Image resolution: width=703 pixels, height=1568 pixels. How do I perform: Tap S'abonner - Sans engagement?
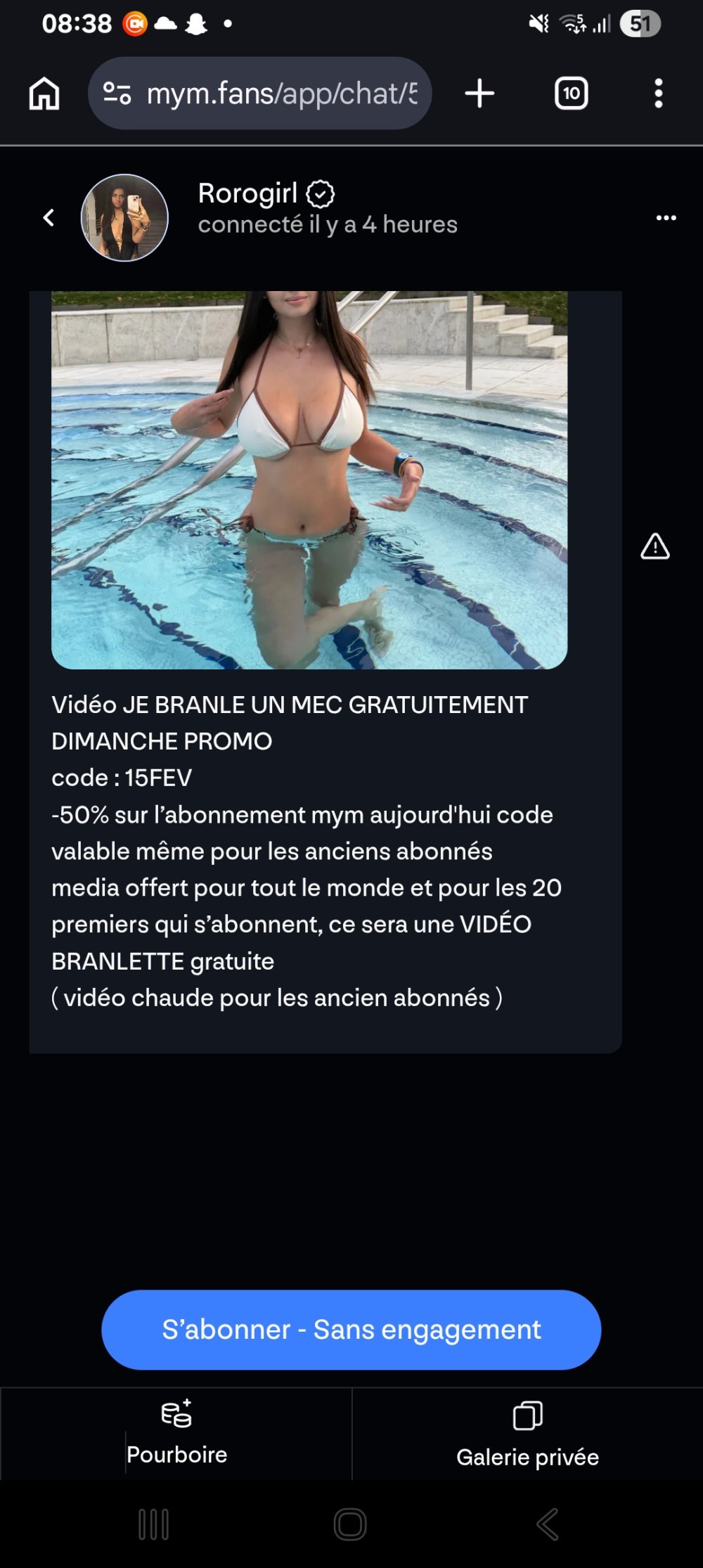coord(351,1330)
